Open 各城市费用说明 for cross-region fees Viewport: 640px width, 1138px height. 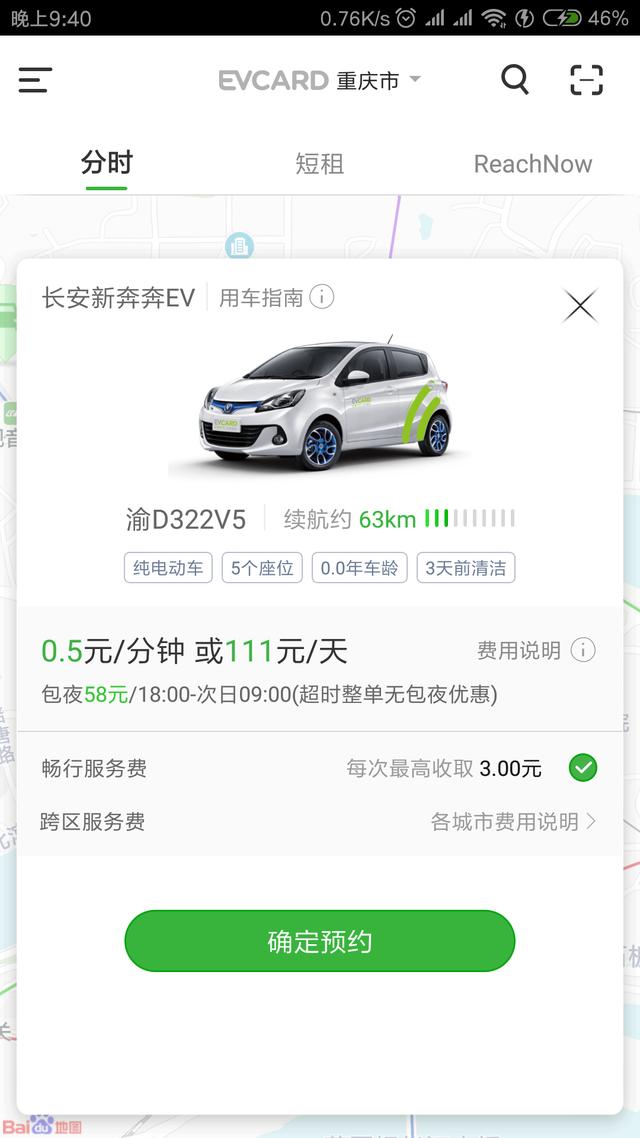pyautogui.click(x=513, y=822)
